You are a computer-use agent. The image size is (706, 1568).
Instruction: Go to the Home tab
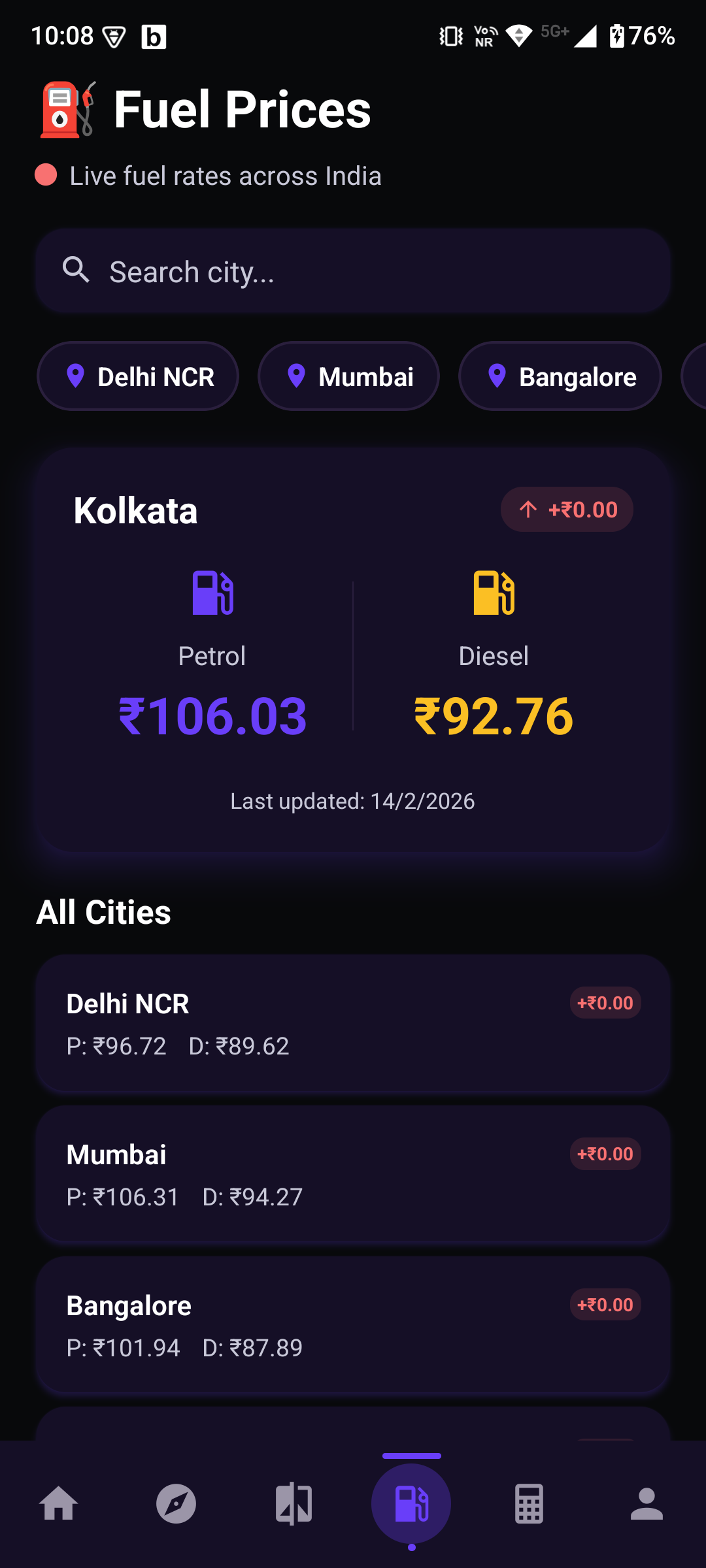point(59,1504)
